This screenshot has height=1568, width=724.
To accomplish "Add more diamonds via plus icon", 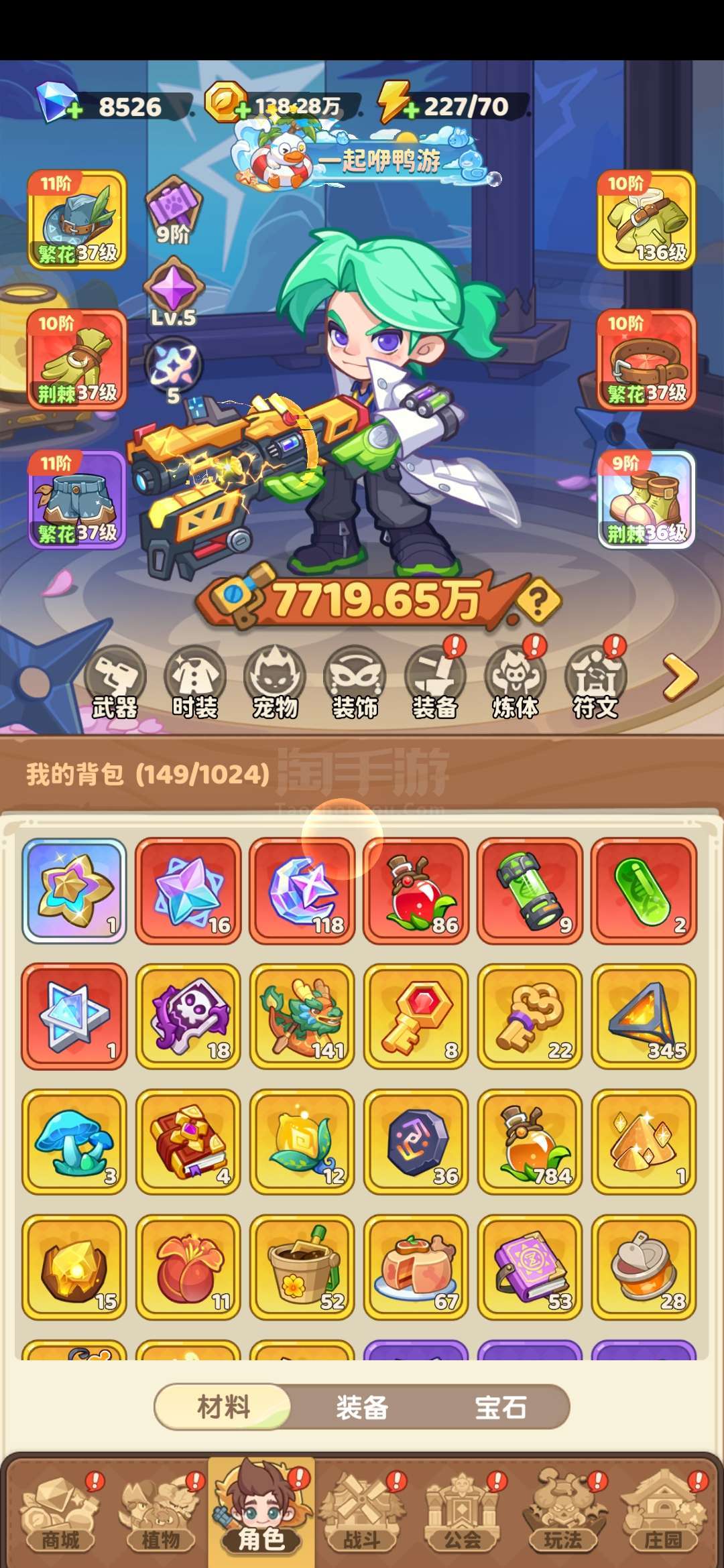I will 74,110.
